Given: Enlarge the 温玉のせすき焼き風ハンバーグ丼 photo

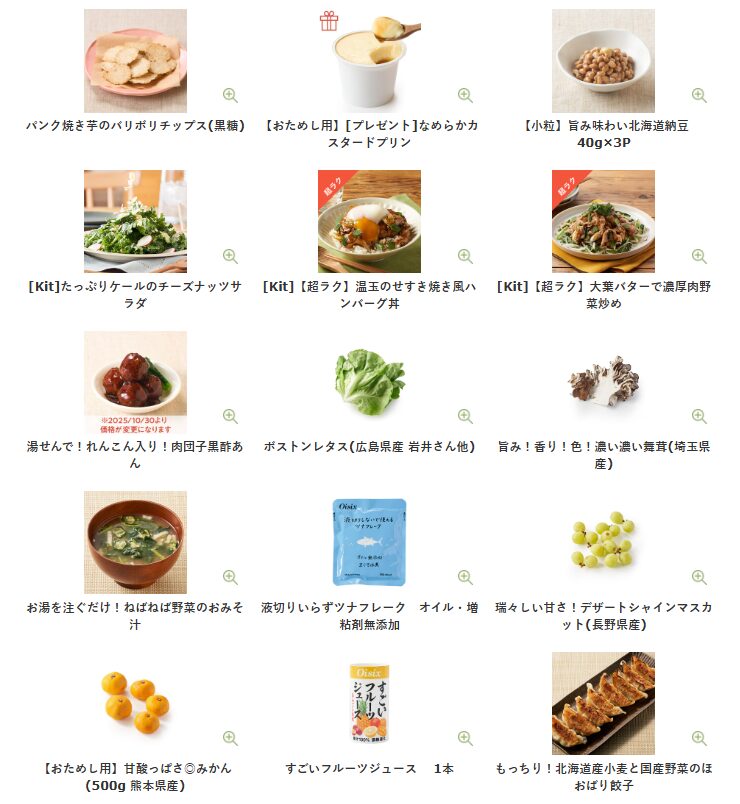Looking at the screenshot, I should (465, 256).
